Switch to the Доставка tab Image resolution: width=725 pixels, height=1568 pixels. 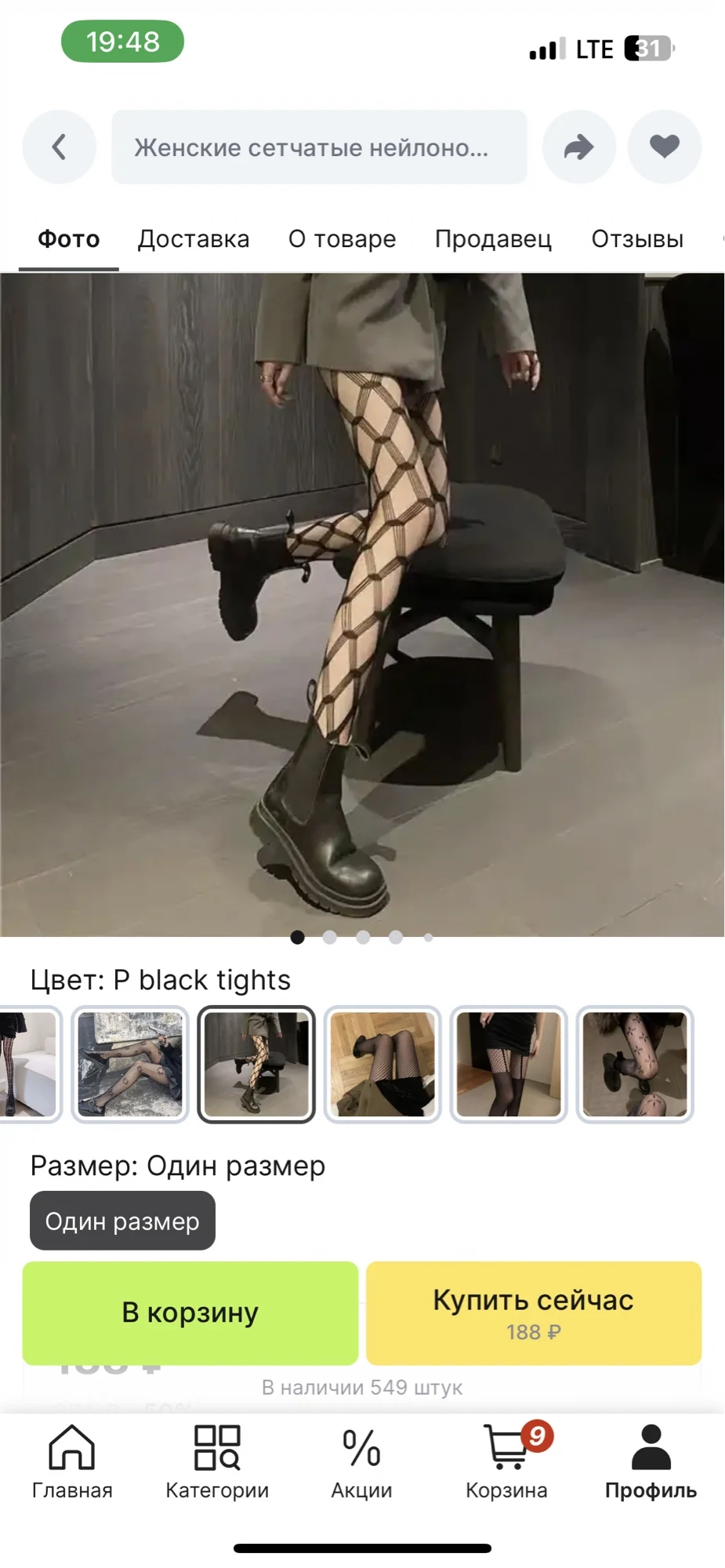click(194, 239)
